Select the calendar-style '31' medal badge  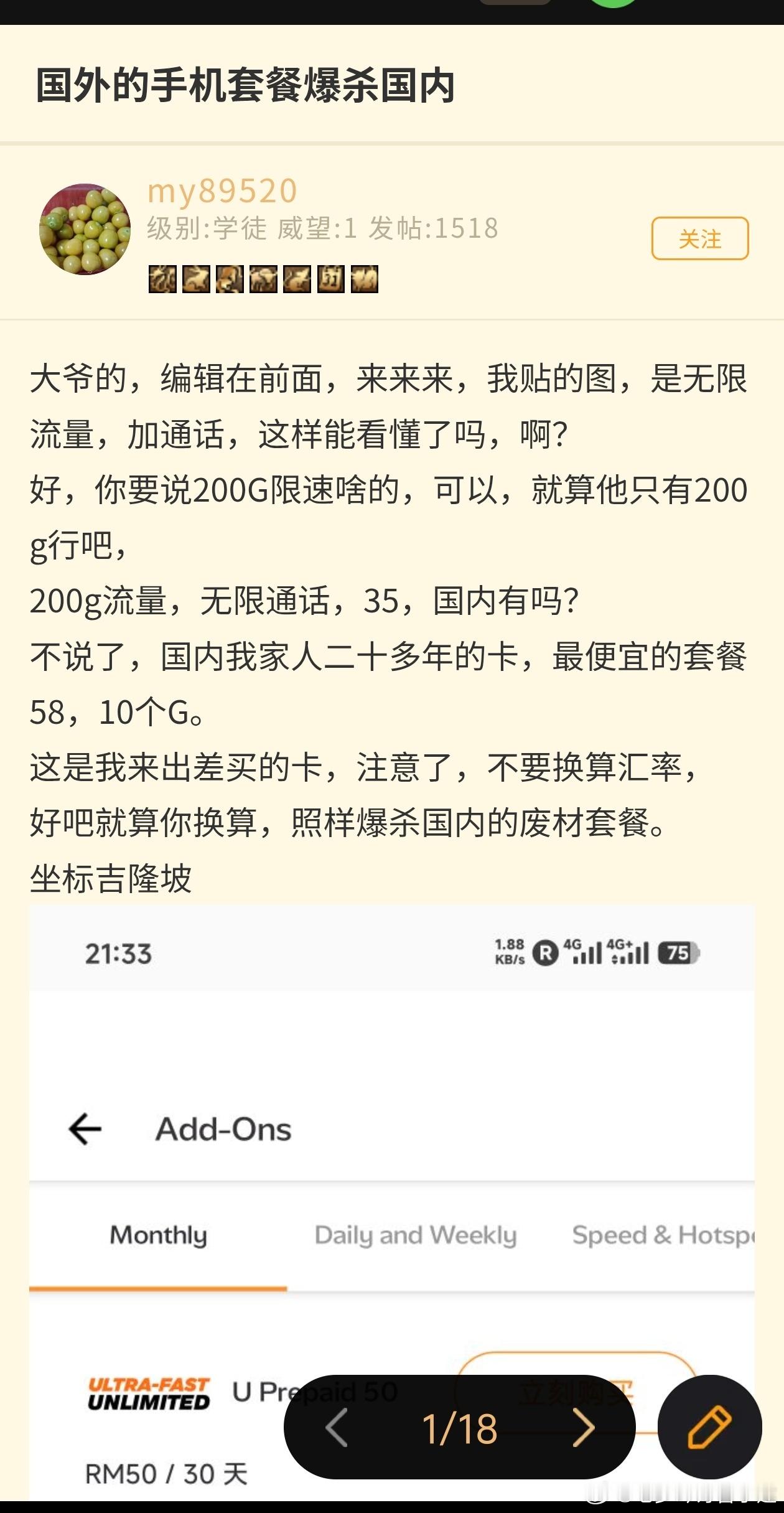point(329,280)
